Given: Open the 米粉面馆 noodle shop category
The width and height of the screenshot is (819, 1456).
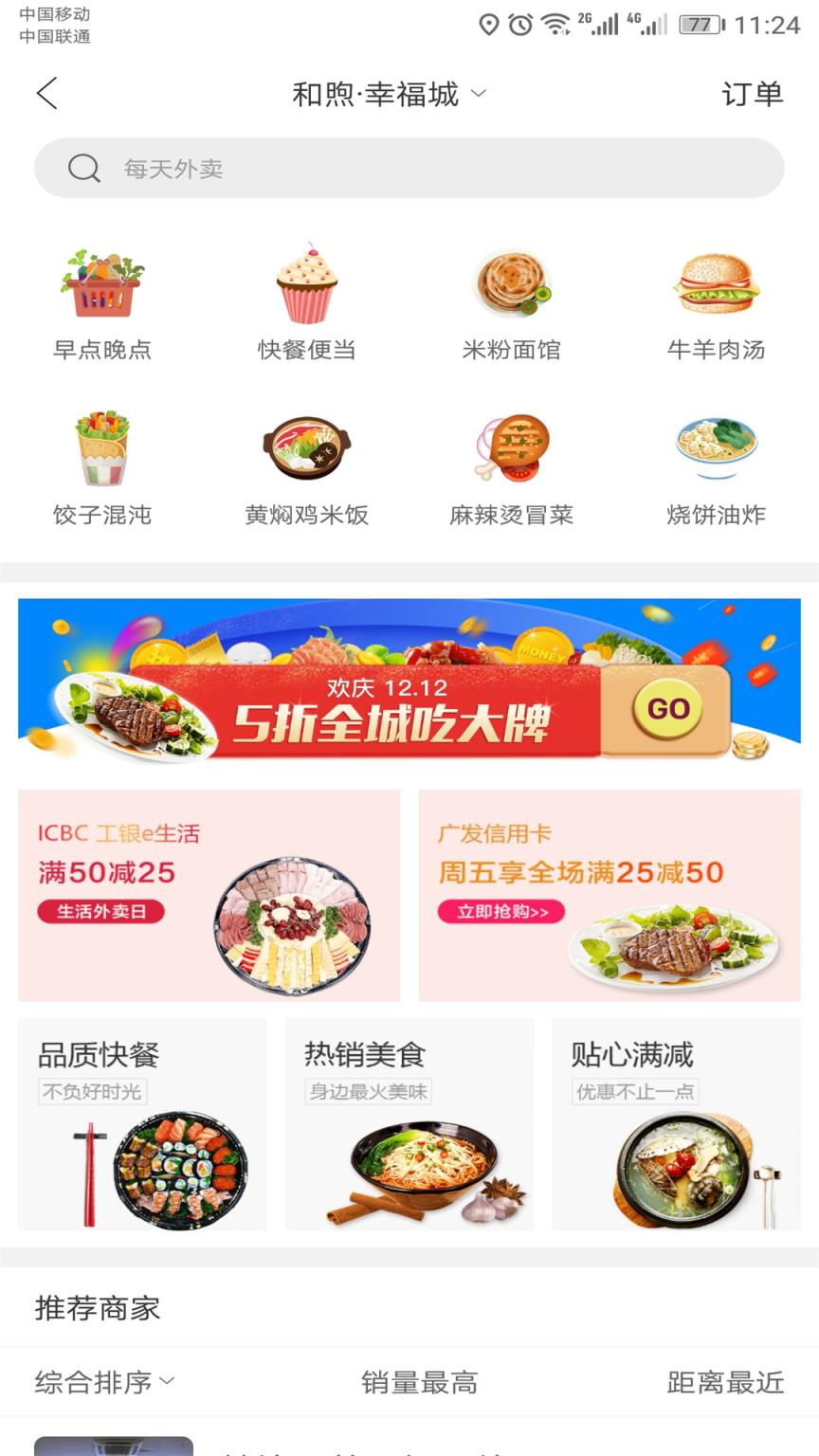Looking at the screenshot, I should [x=512, y=284].
